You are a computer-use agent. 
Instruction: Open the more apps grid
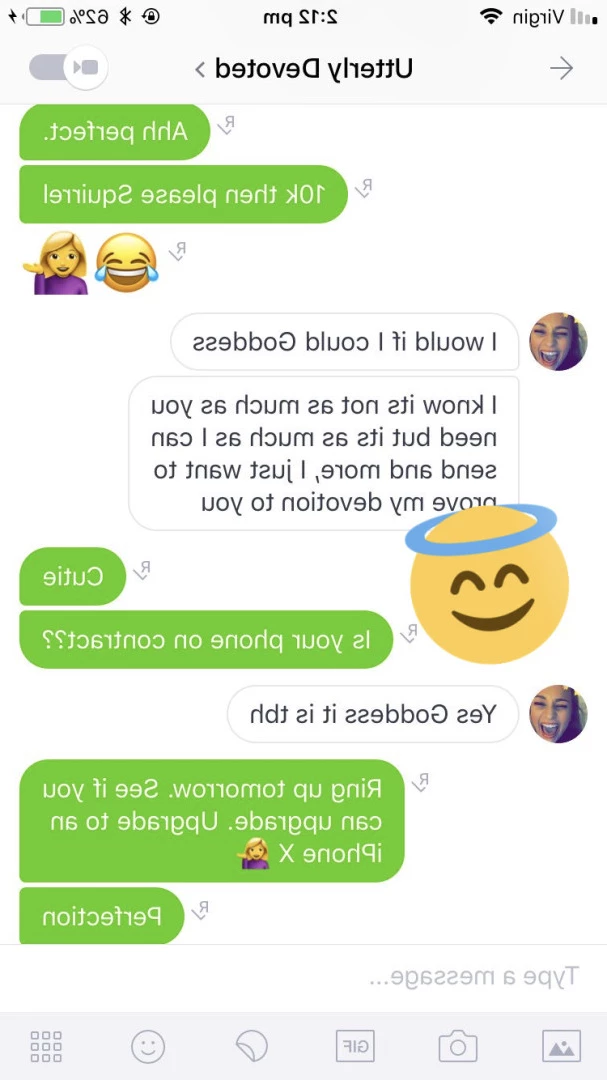(46, 1046)
